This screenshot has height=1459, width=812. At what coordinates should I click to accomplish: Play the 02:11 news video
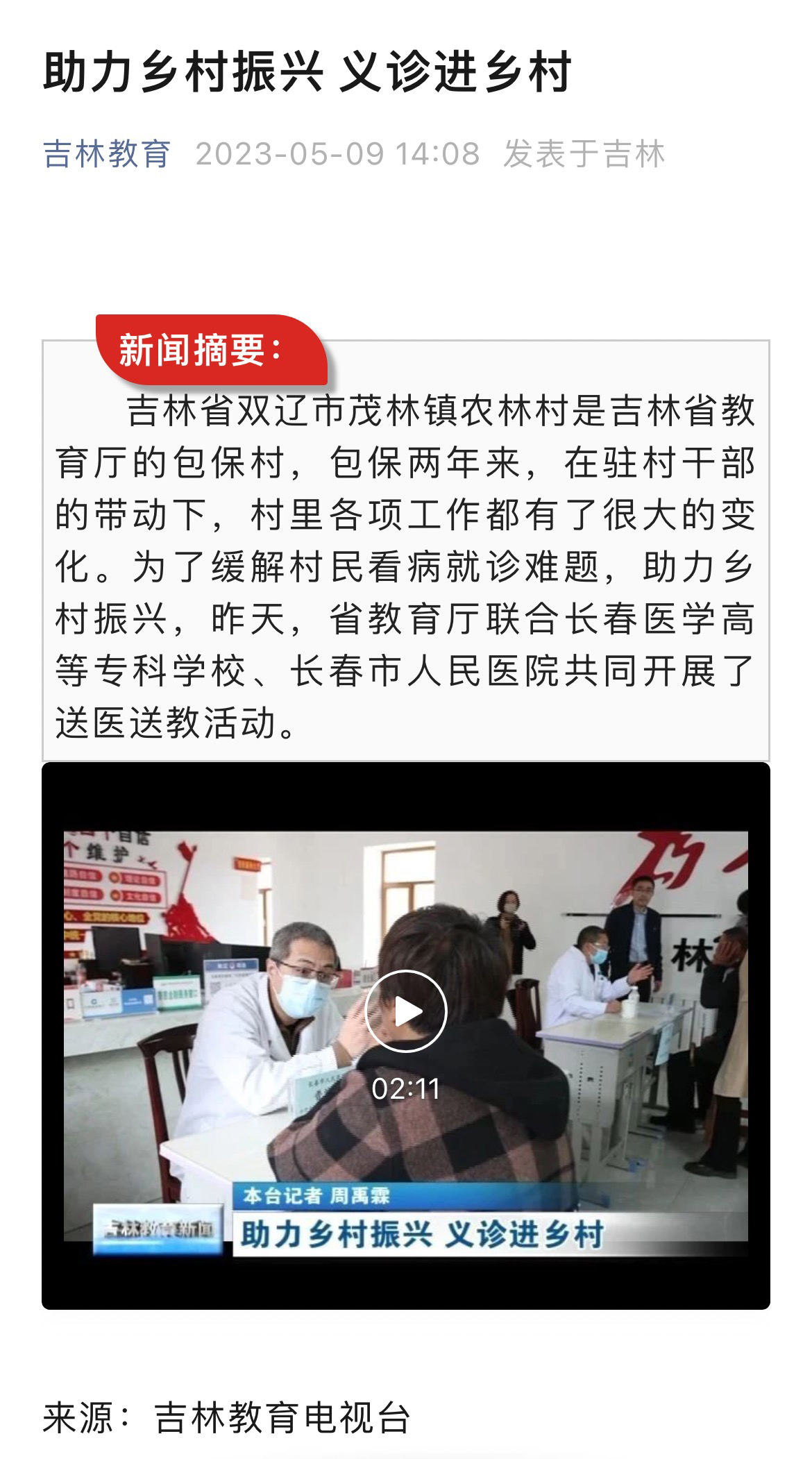[406, 1011]
